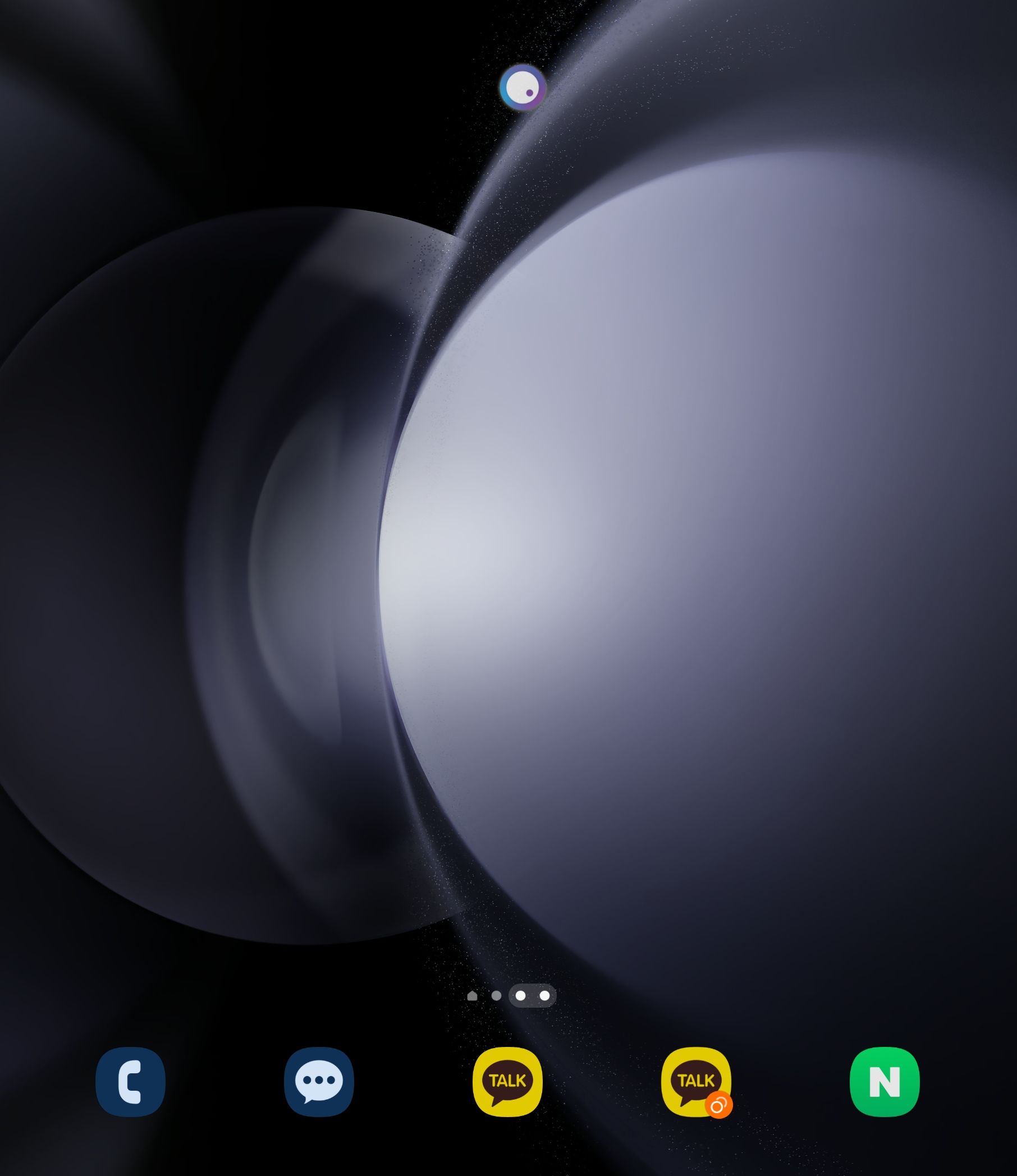Viewport: 1017px width, 1176px height.
Task: Launch the first KakaoTalk app
Action: pos(507,1081)
